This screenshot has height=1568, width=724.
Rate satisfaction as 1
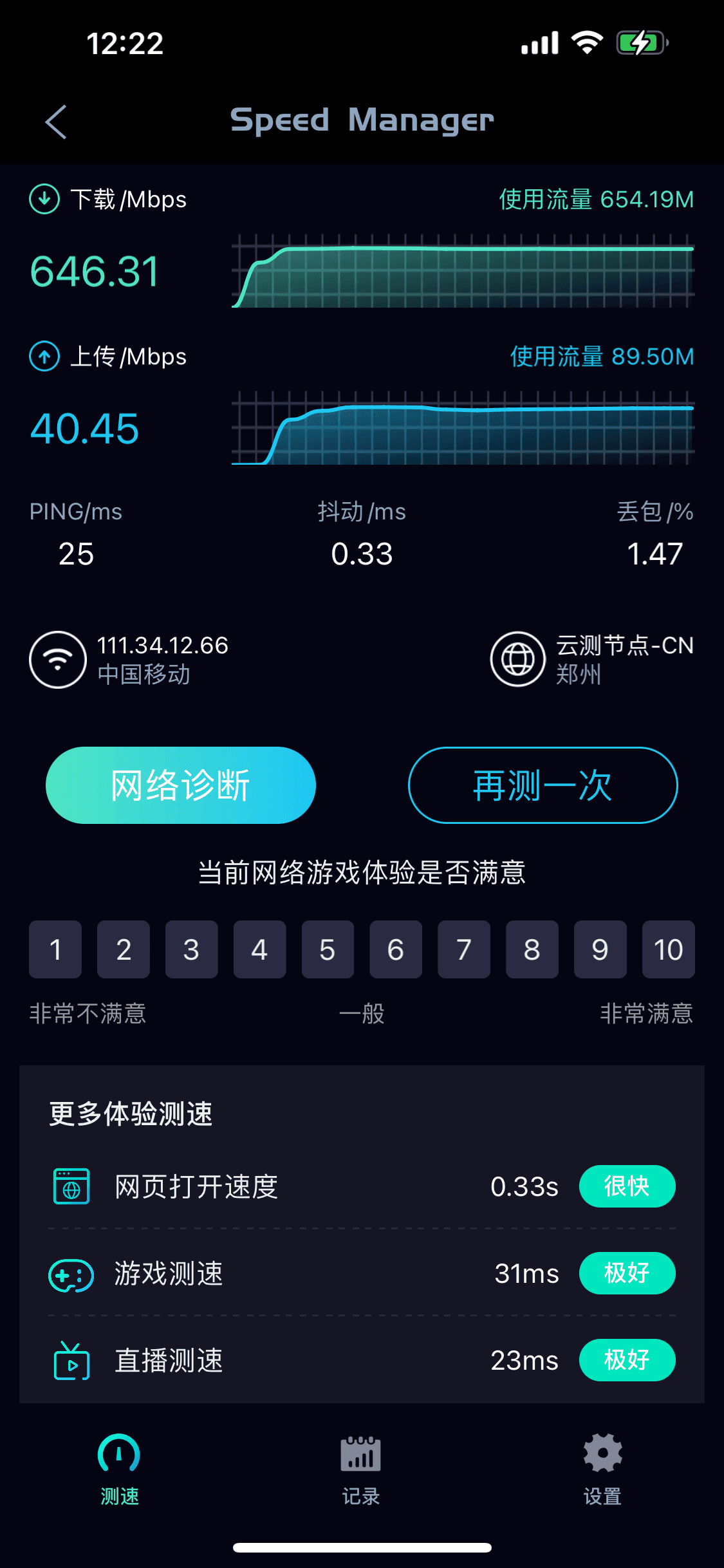(x=55, y=949)
